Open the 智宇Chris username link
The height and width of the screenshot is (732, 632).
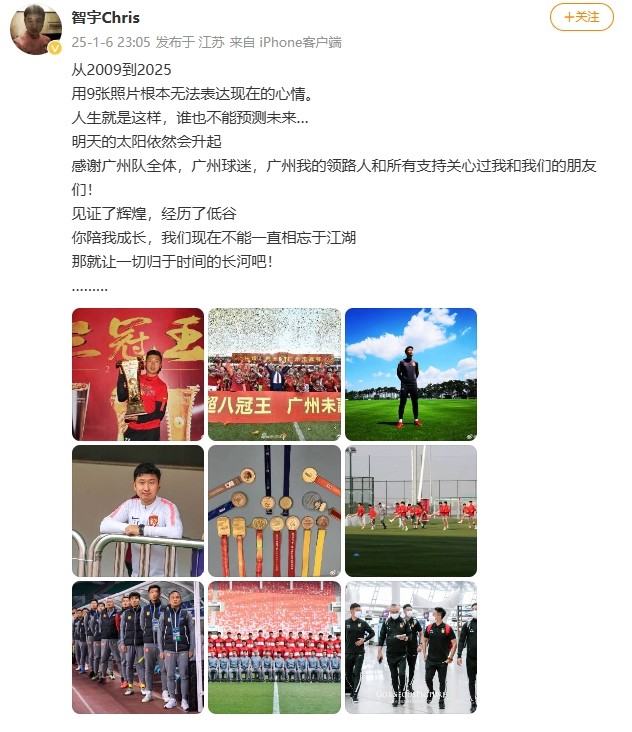point(106,18)
